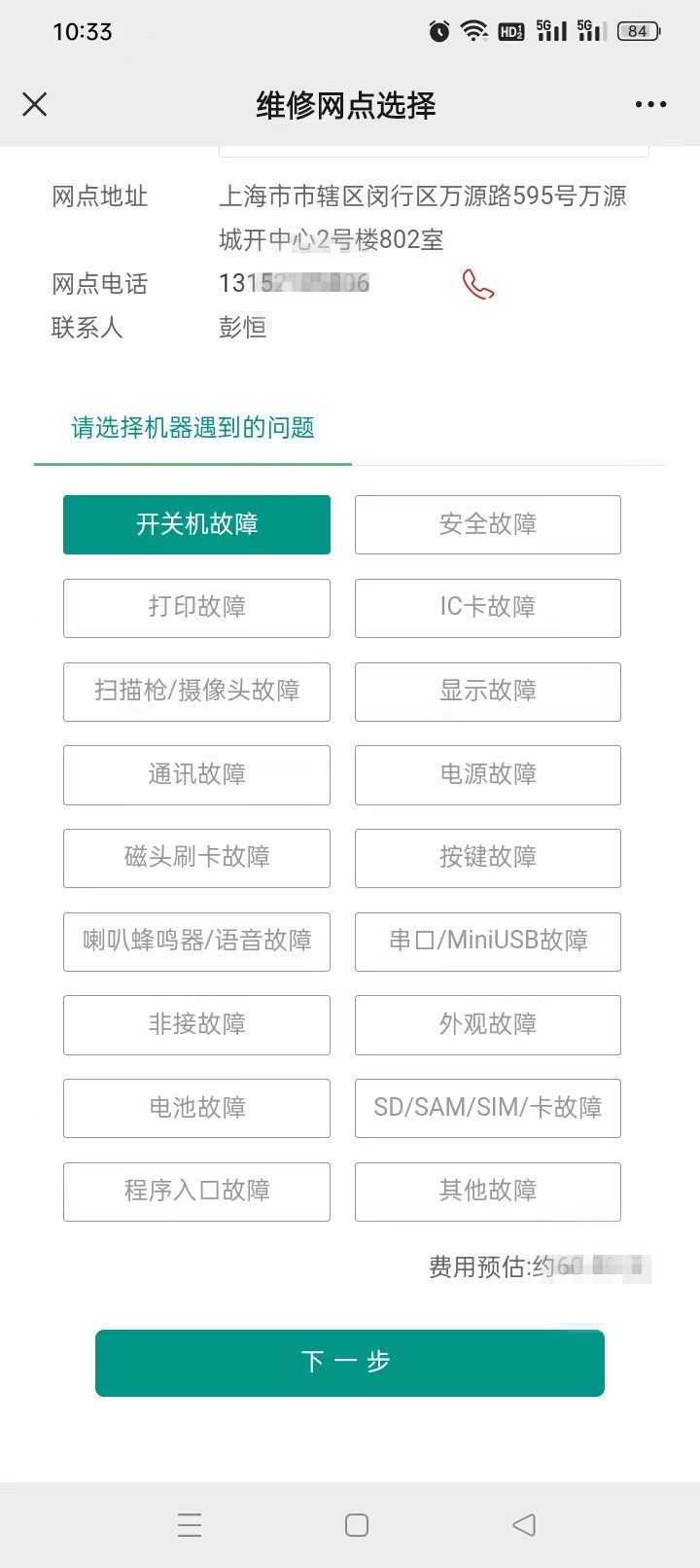700x1568 pixels.
Task: Select 显示故障 option
Action: 488,692
